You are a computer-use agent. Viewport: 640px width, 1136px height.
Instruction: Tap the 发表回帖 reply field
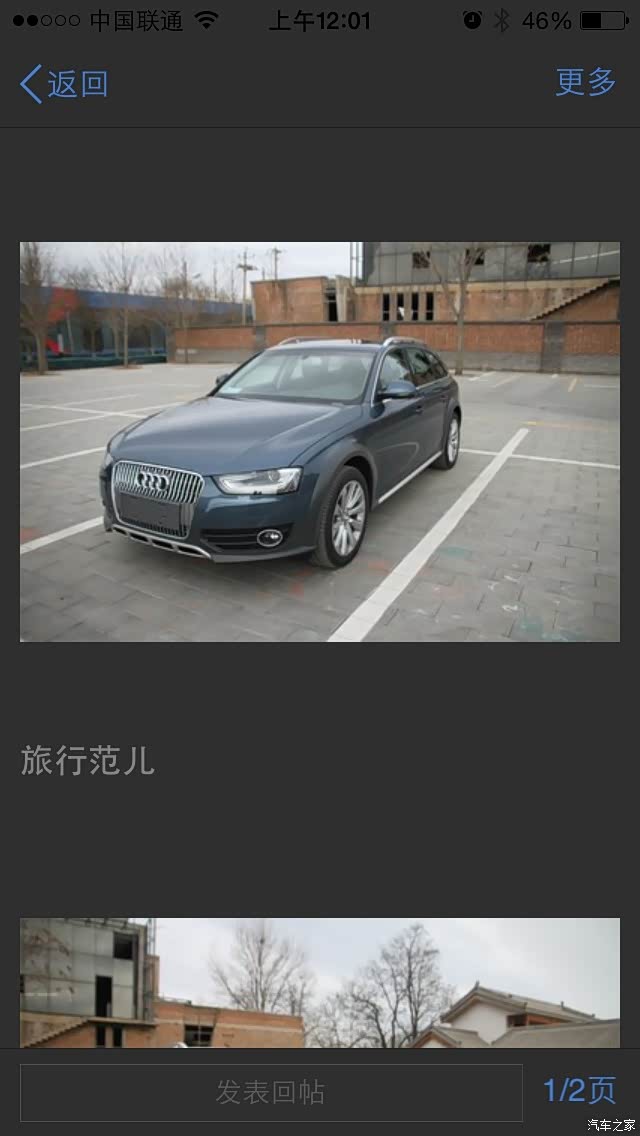click(271, 1093)
